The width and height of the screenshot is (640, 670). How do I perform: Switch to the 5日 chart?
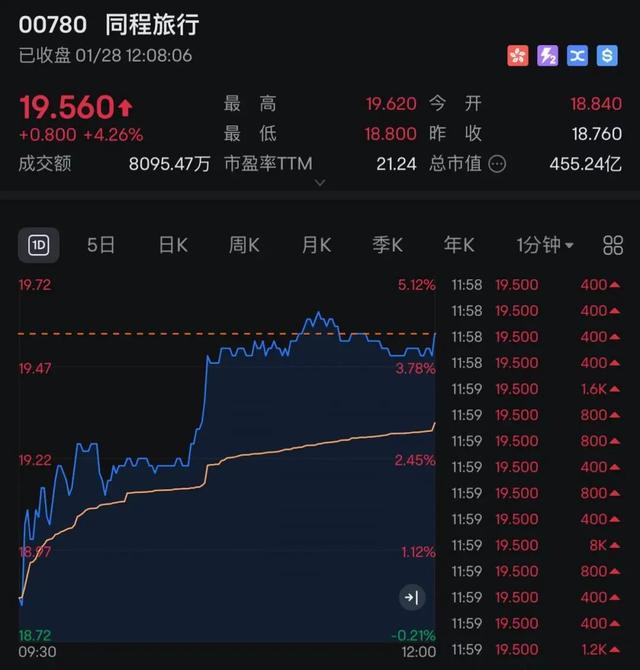tap(101, 245)
